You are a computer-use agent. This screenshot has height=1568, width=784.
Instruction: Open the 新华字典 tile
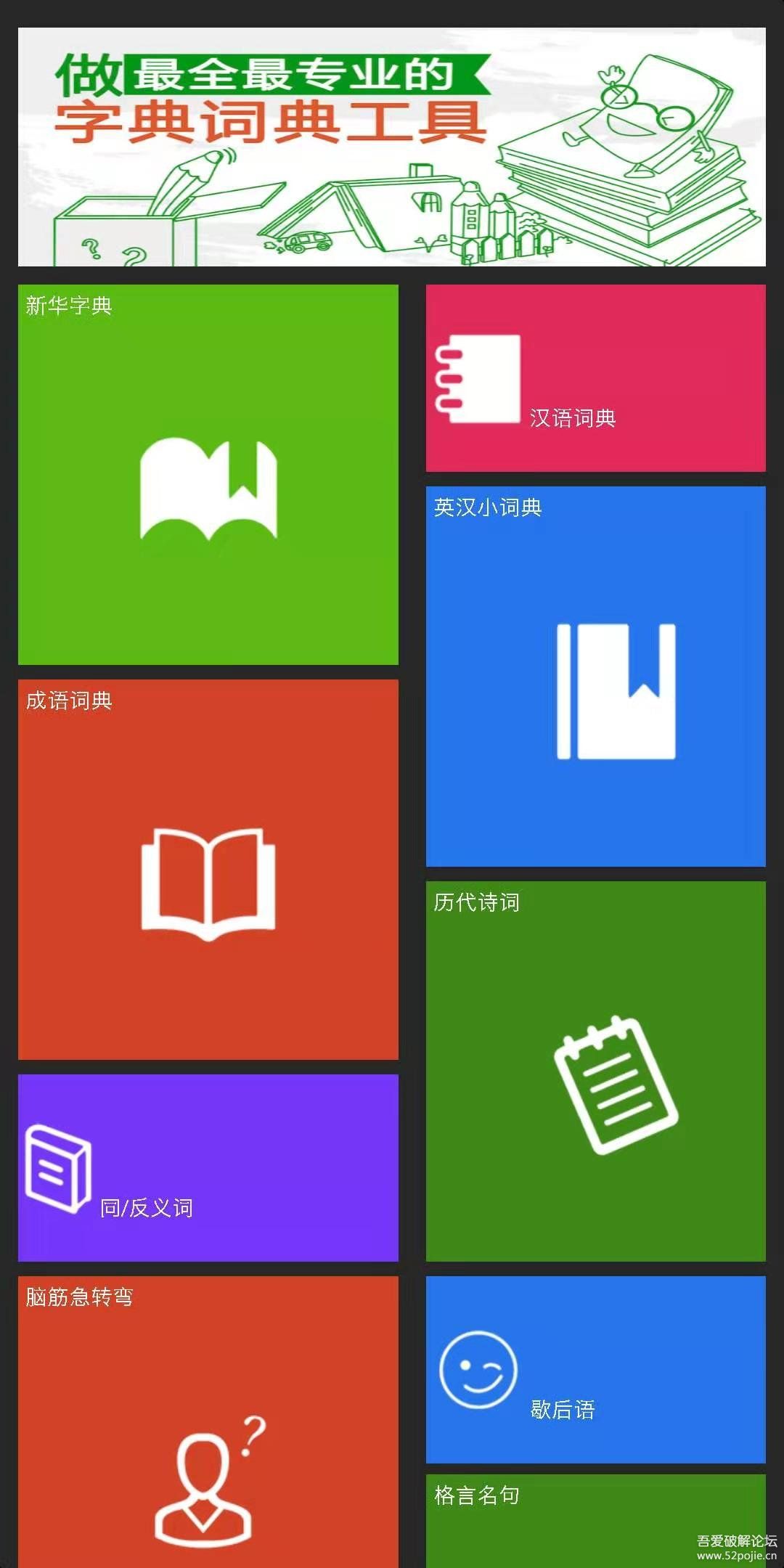208,475
